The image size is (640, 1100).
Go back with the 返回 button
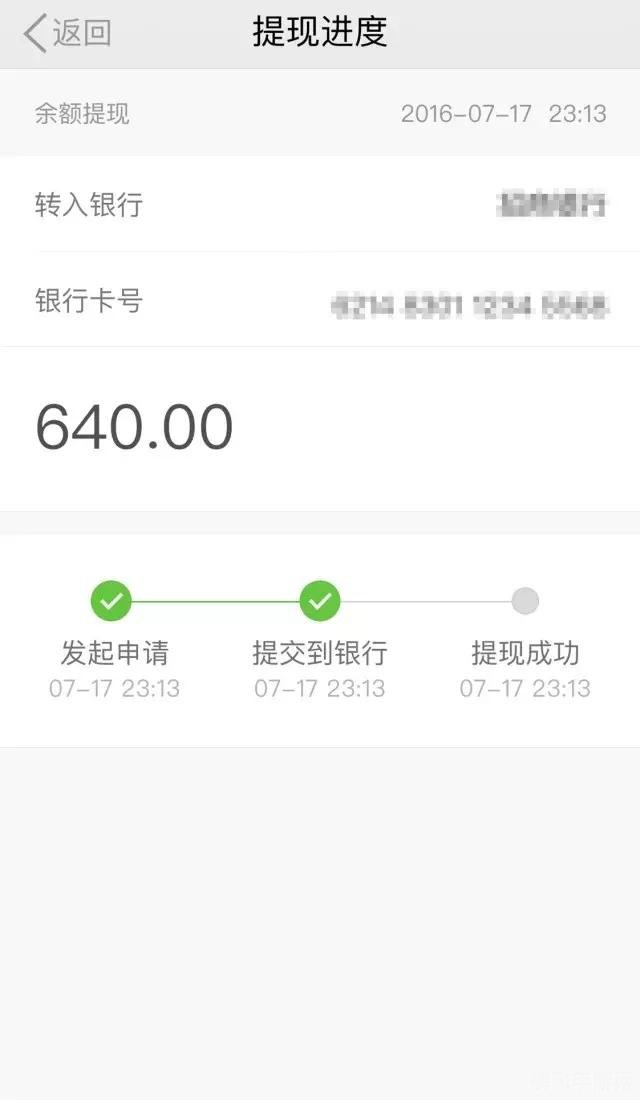click(67, 33)
